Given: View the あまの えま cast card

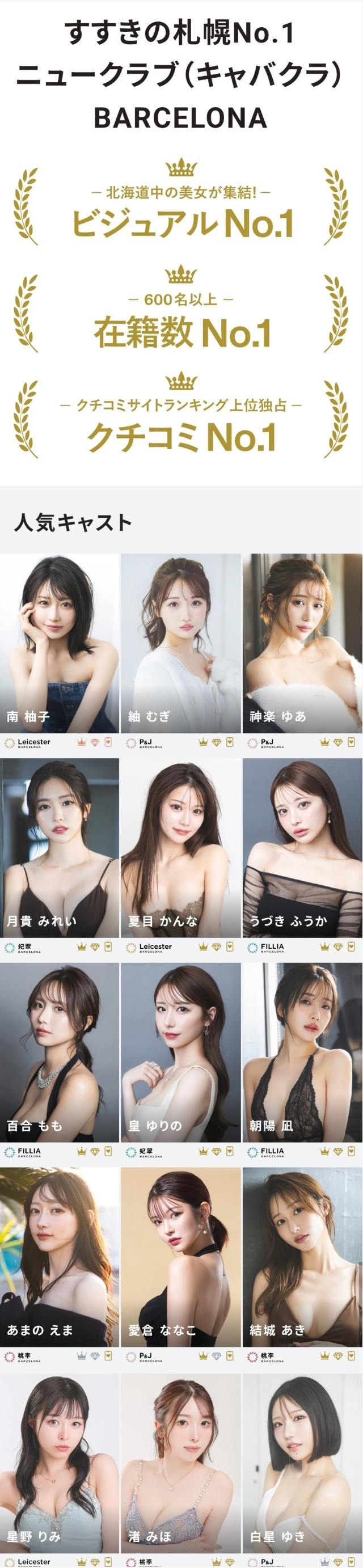Looking at the screenshot, I should [x=60, y=1256].
